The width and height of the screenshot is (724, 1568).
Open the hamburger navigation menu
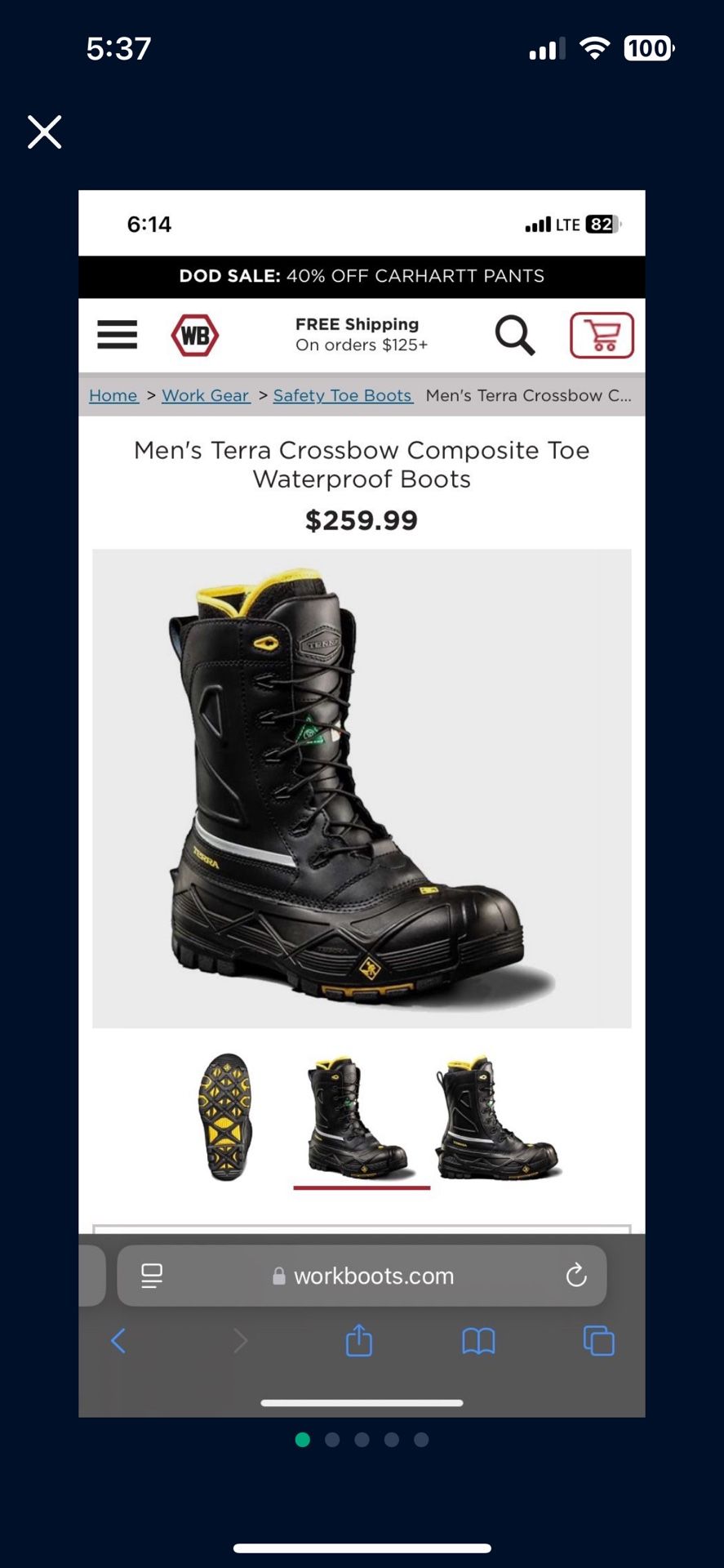click(x=117, y=335)
